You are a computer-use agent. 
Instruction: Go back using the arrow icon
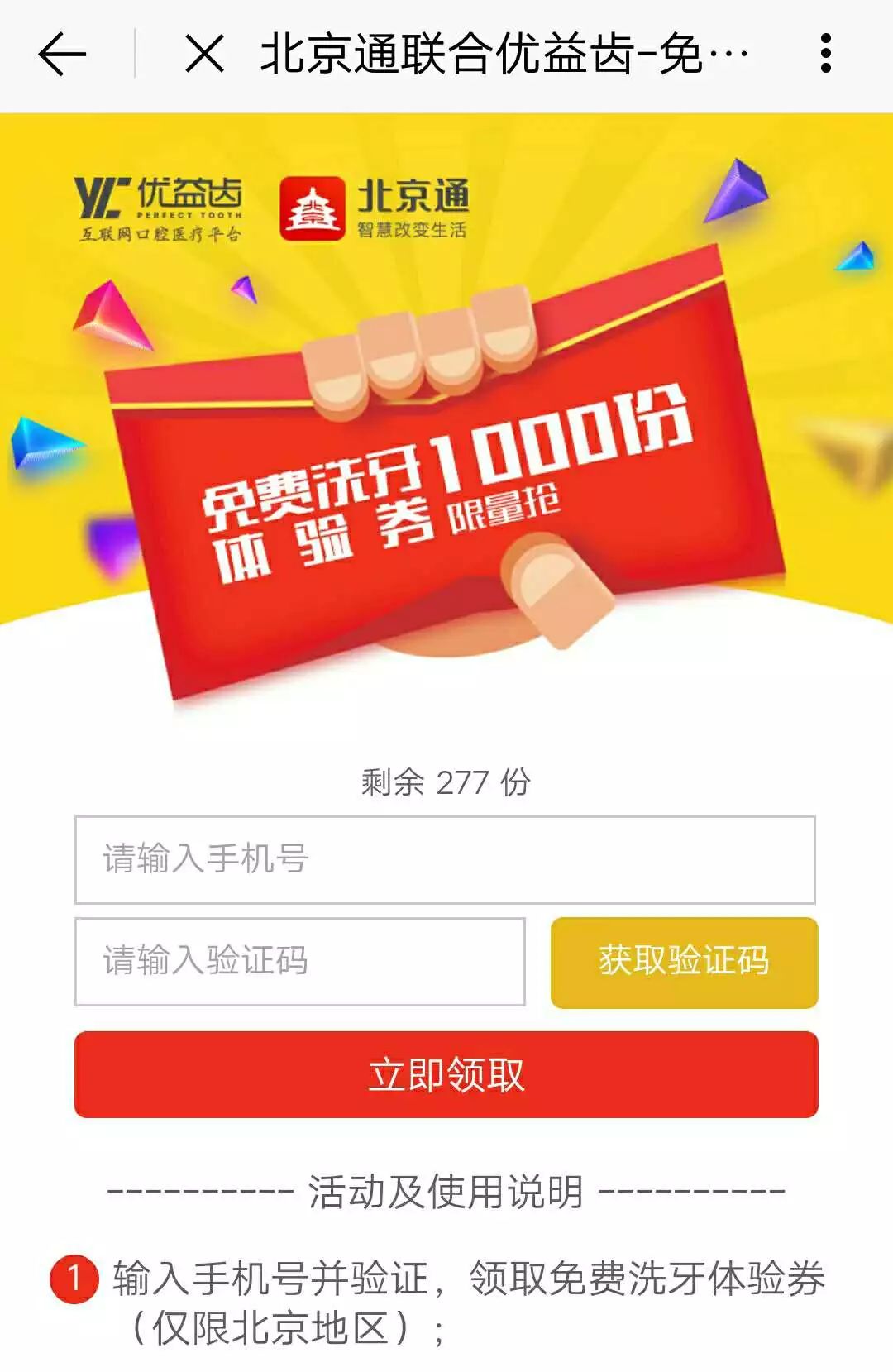pyautogui.click(x=62, y=55)
